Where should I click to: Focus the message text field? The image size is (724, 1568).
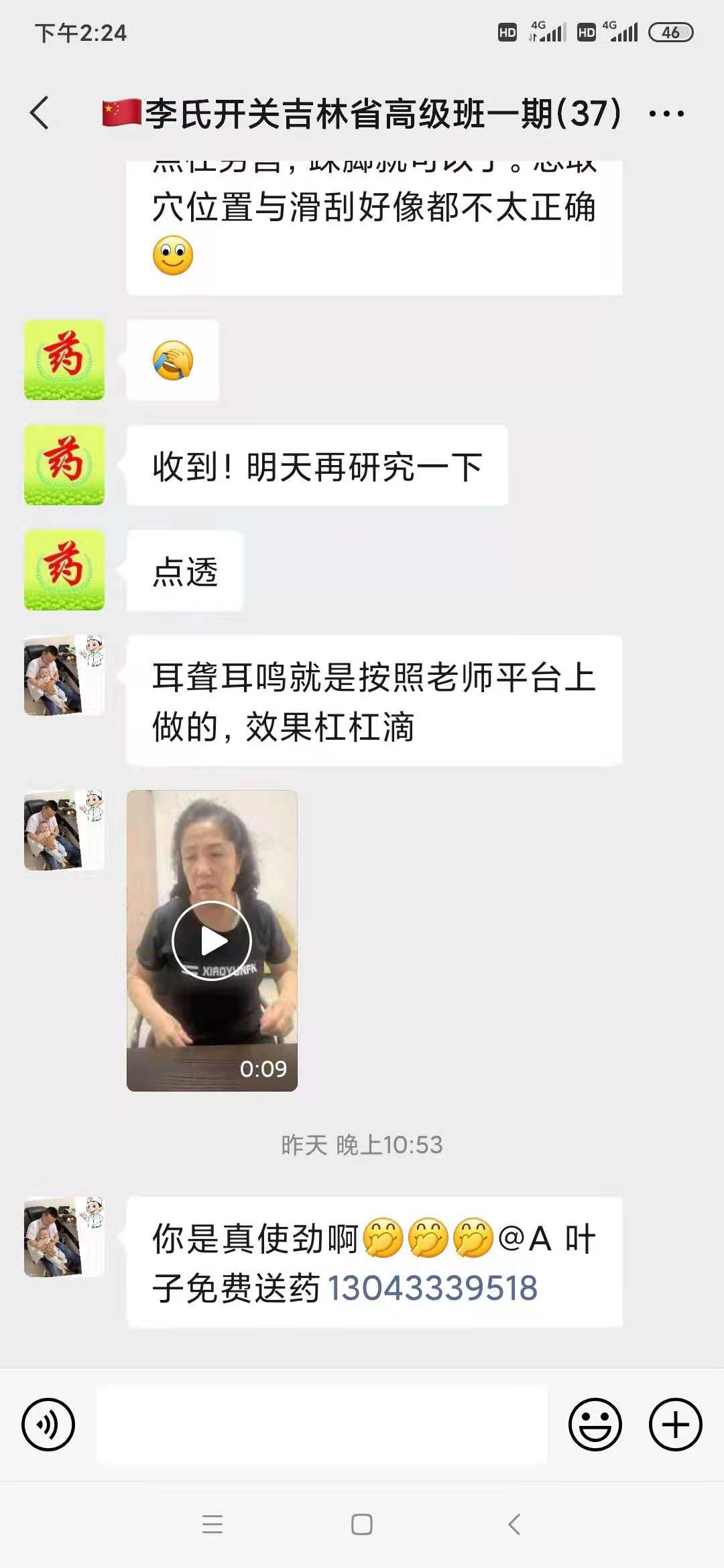click(322, 1425)
